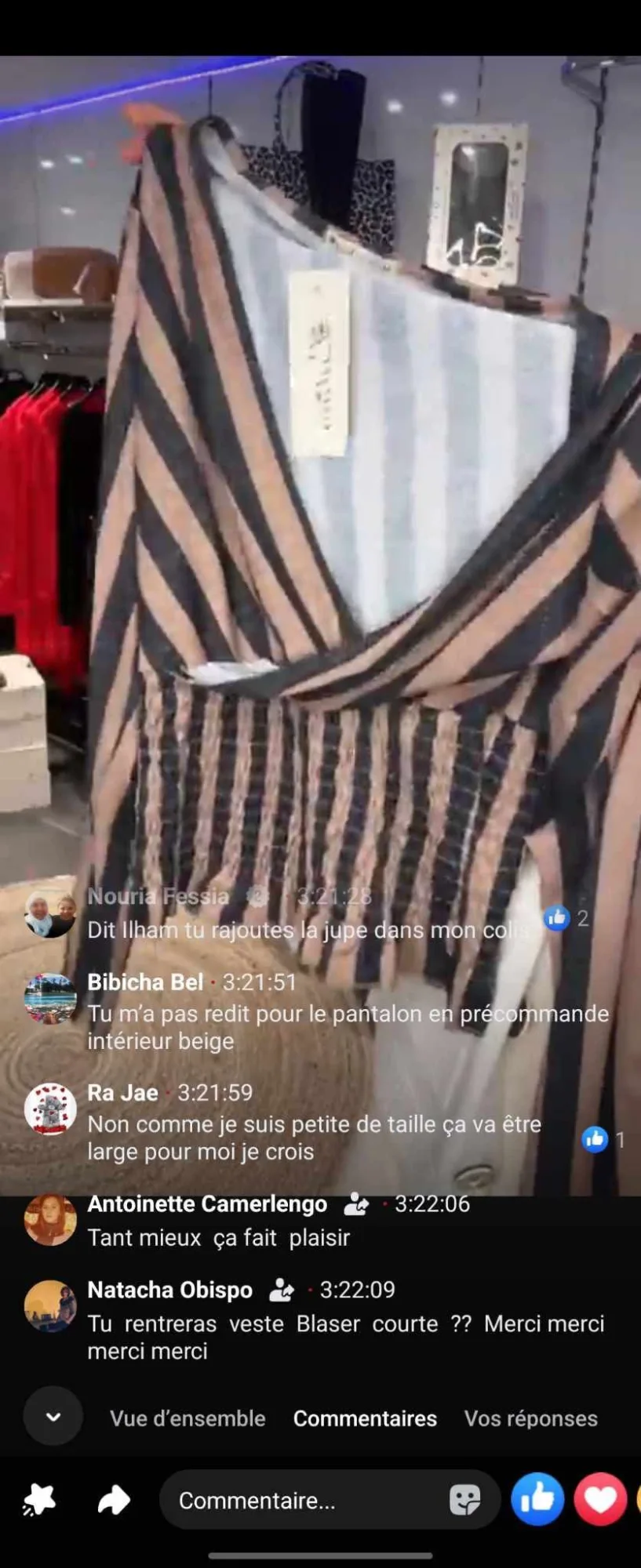Open Natacha Obispo's profile
641x1568 pixels.
coord(169,1290)
